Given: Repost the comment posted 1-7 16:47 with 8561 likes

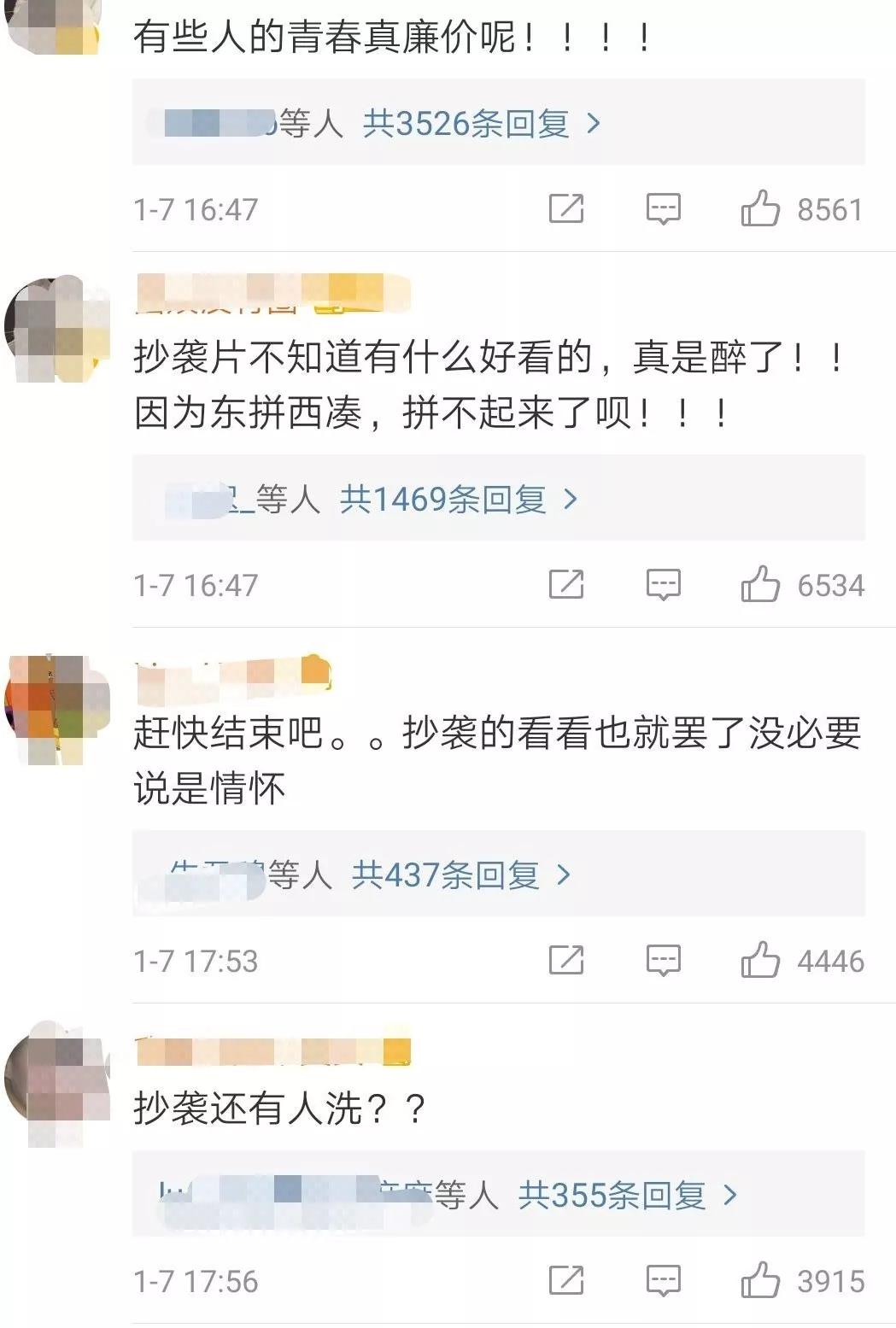Looking at the screenshot, I should (x=566, y=208).
